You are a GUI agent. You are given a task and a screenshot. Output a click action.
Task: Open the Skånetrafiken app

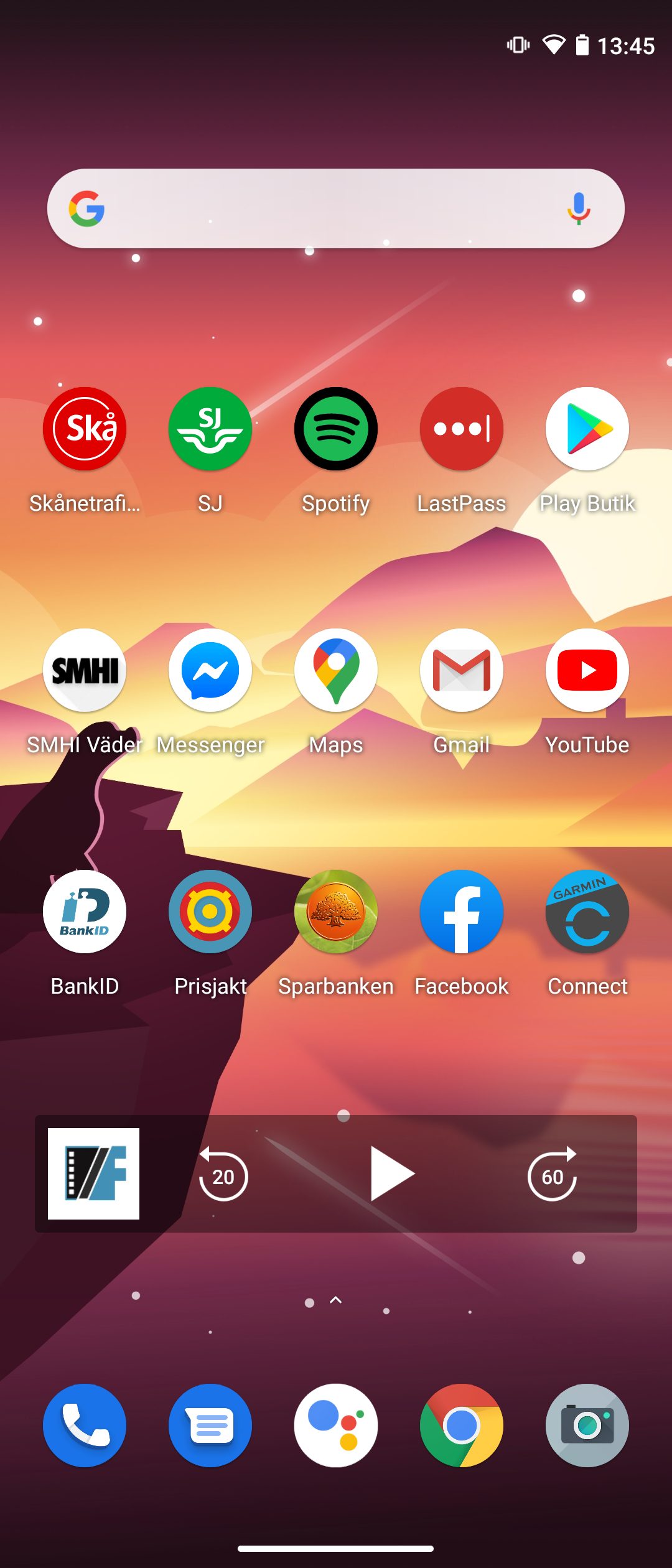click(x=85, y=429)
